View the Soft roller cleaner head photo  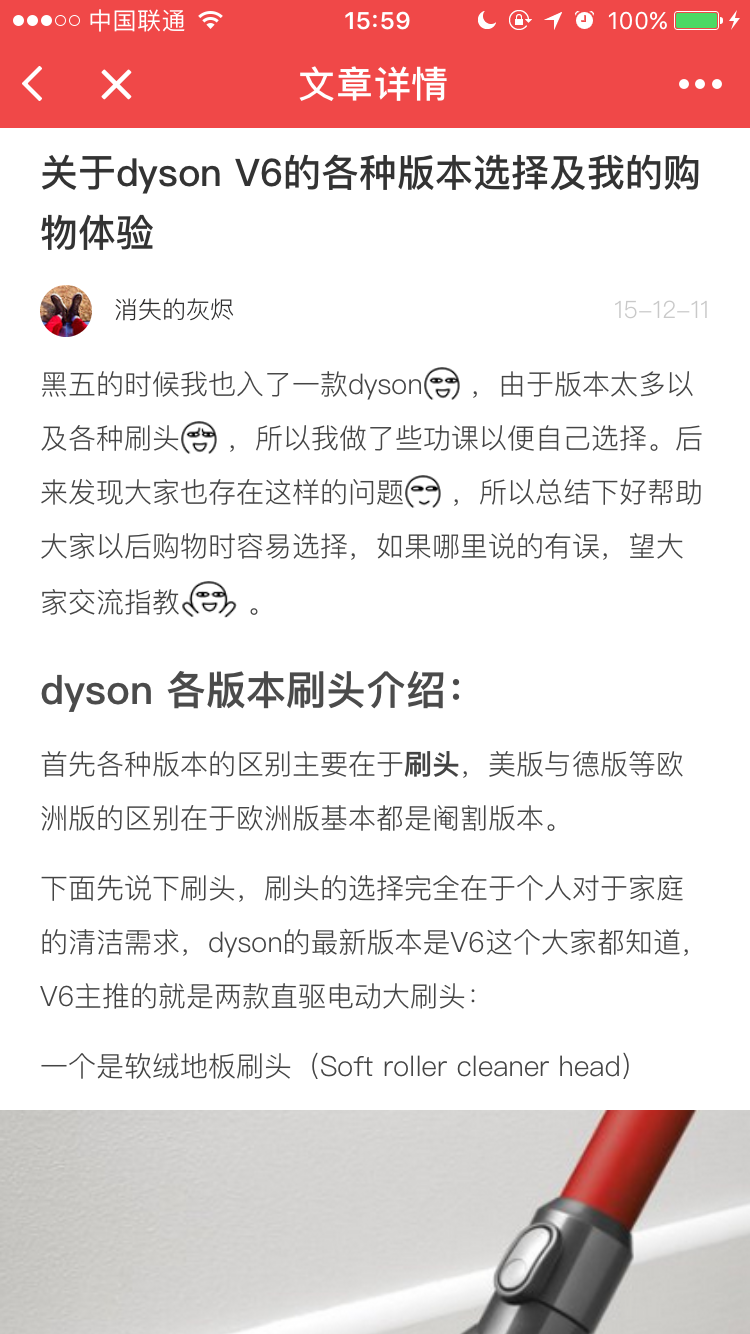375,1221
